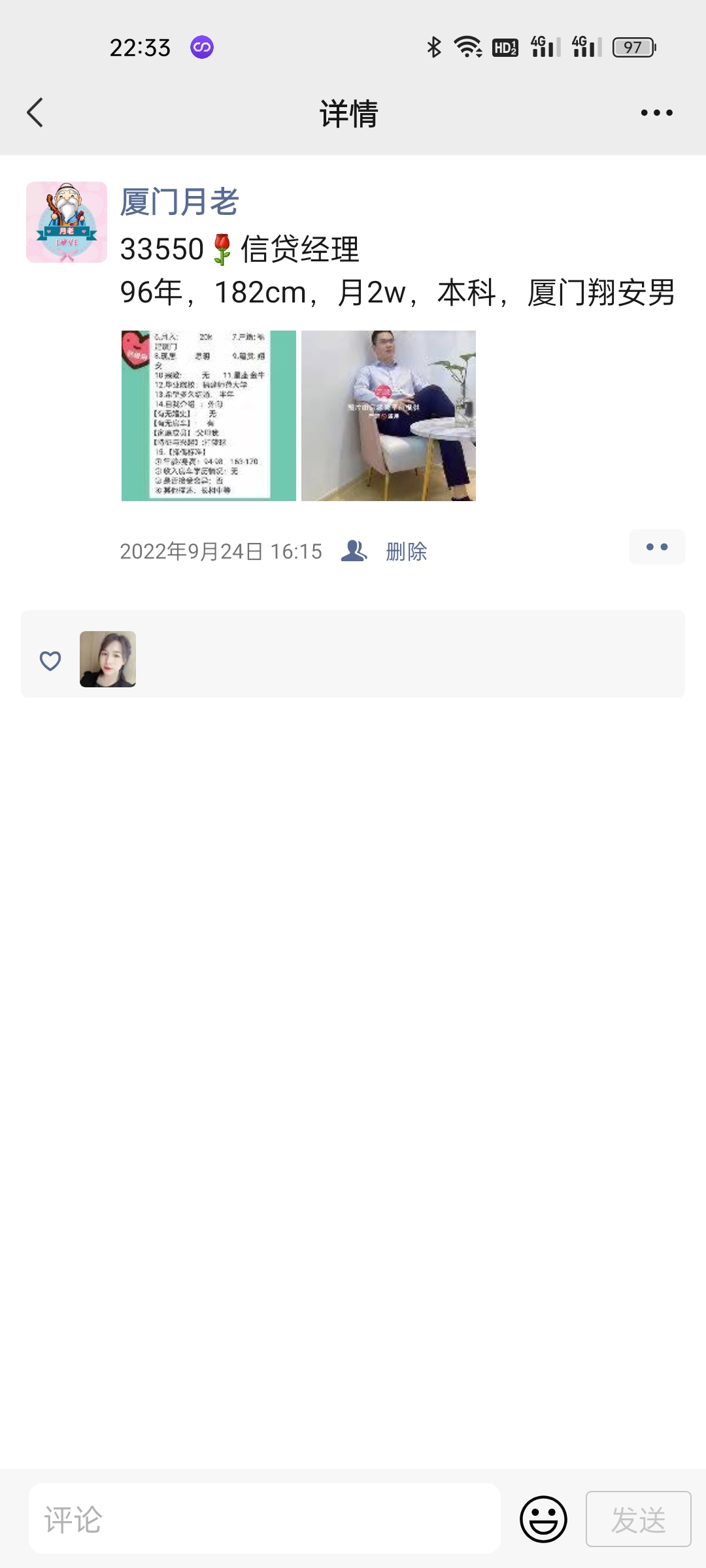Delete this post via 删除
The height and width of the screenshot is (1568, 706).
[406, 551]
